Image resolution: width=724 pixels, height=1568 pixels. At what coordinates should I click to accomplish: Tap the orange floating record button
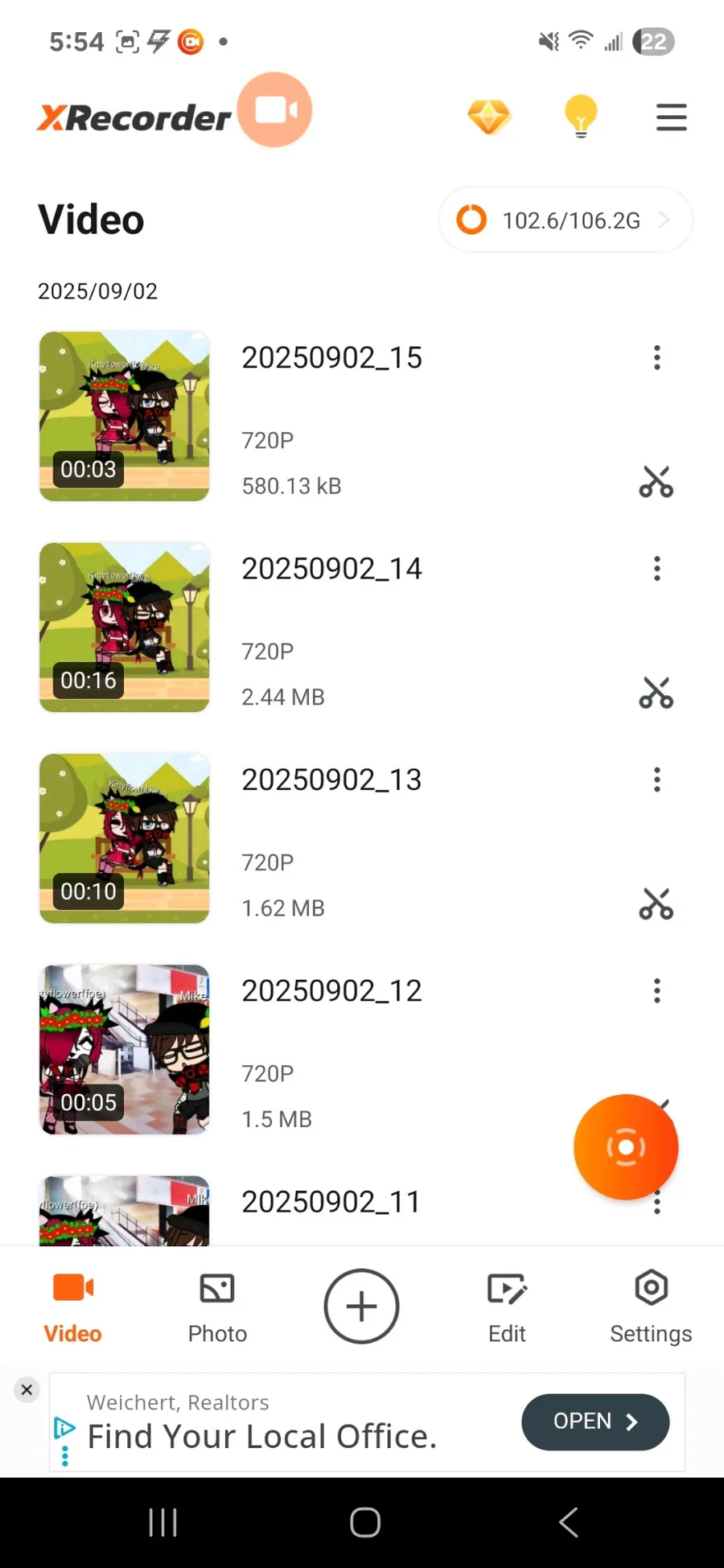pyautogui.click(x=626, y=1146)
